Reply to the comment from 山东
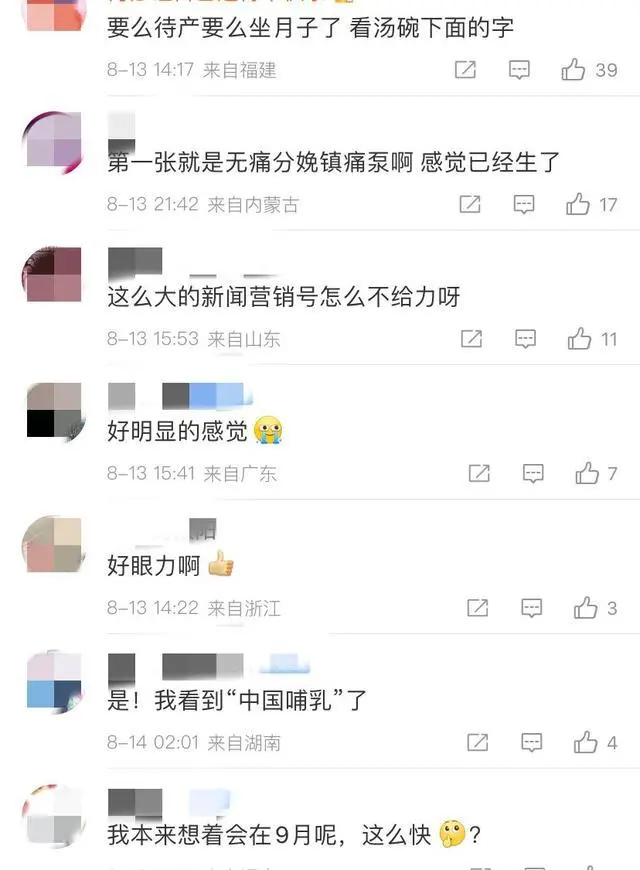640x870 pixels. 525,339
